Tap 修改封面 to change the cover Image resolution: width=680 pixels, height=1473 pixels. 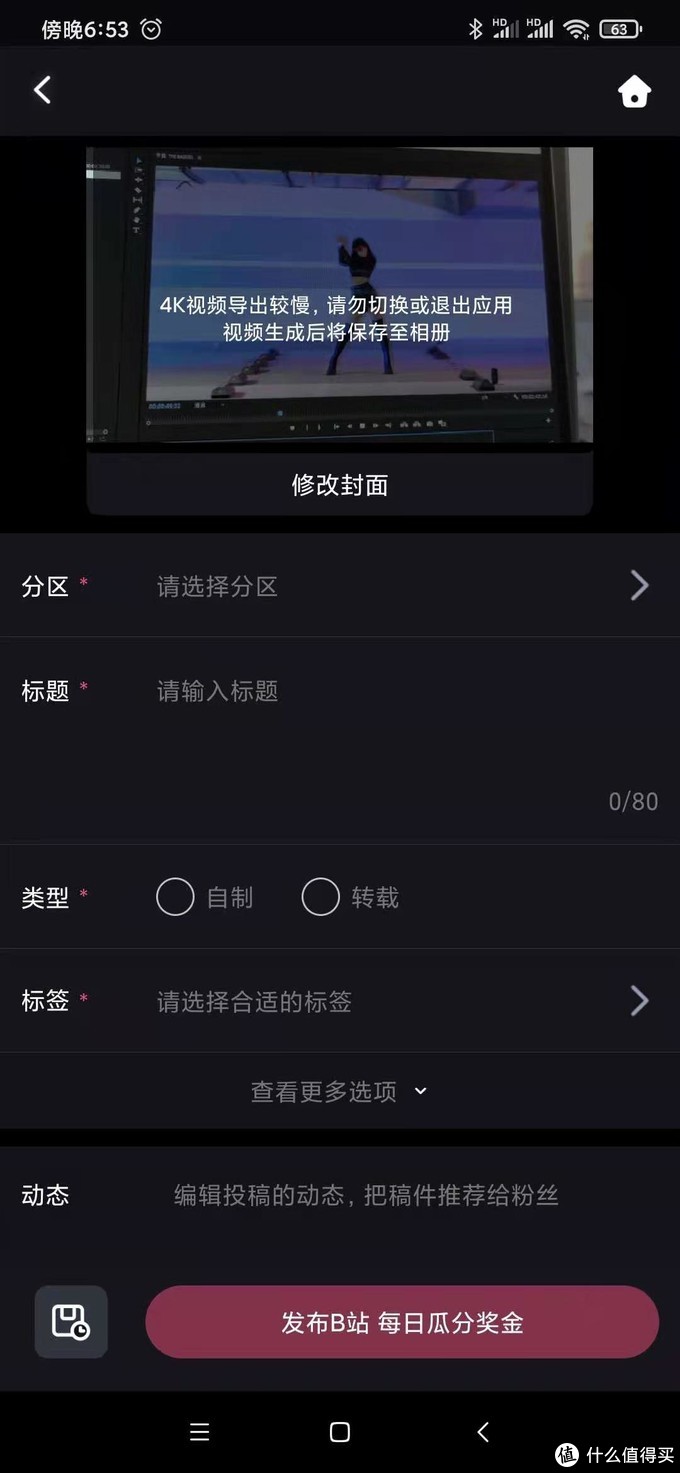(339, 485)
